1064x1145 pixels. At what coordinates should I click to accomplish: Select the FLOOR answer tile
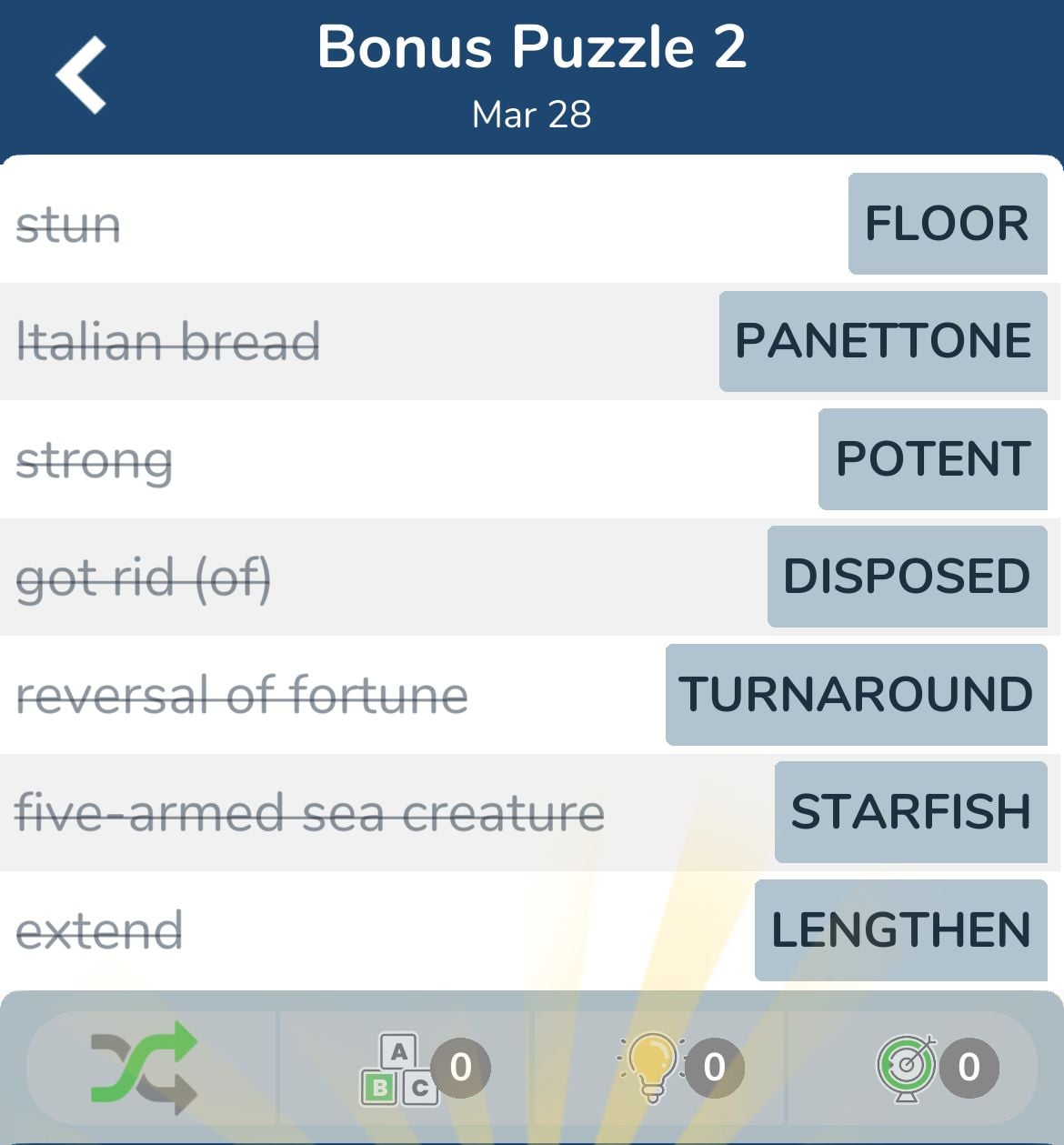947,224
